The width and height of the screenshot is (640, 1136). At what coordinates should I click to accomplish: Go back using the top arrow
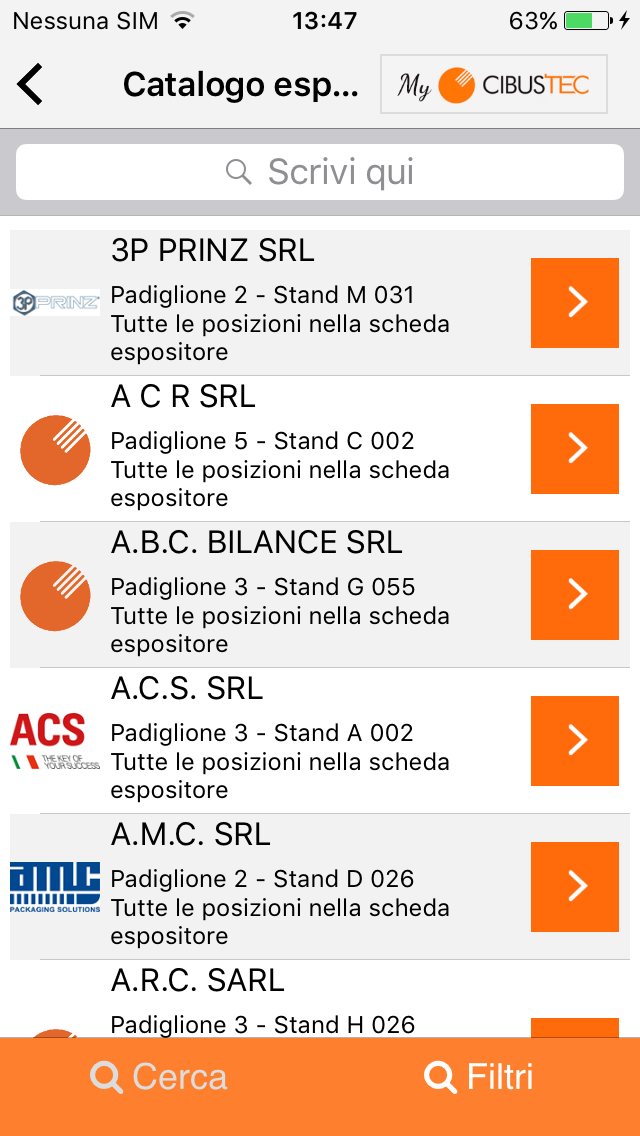[x=31, y=84]
